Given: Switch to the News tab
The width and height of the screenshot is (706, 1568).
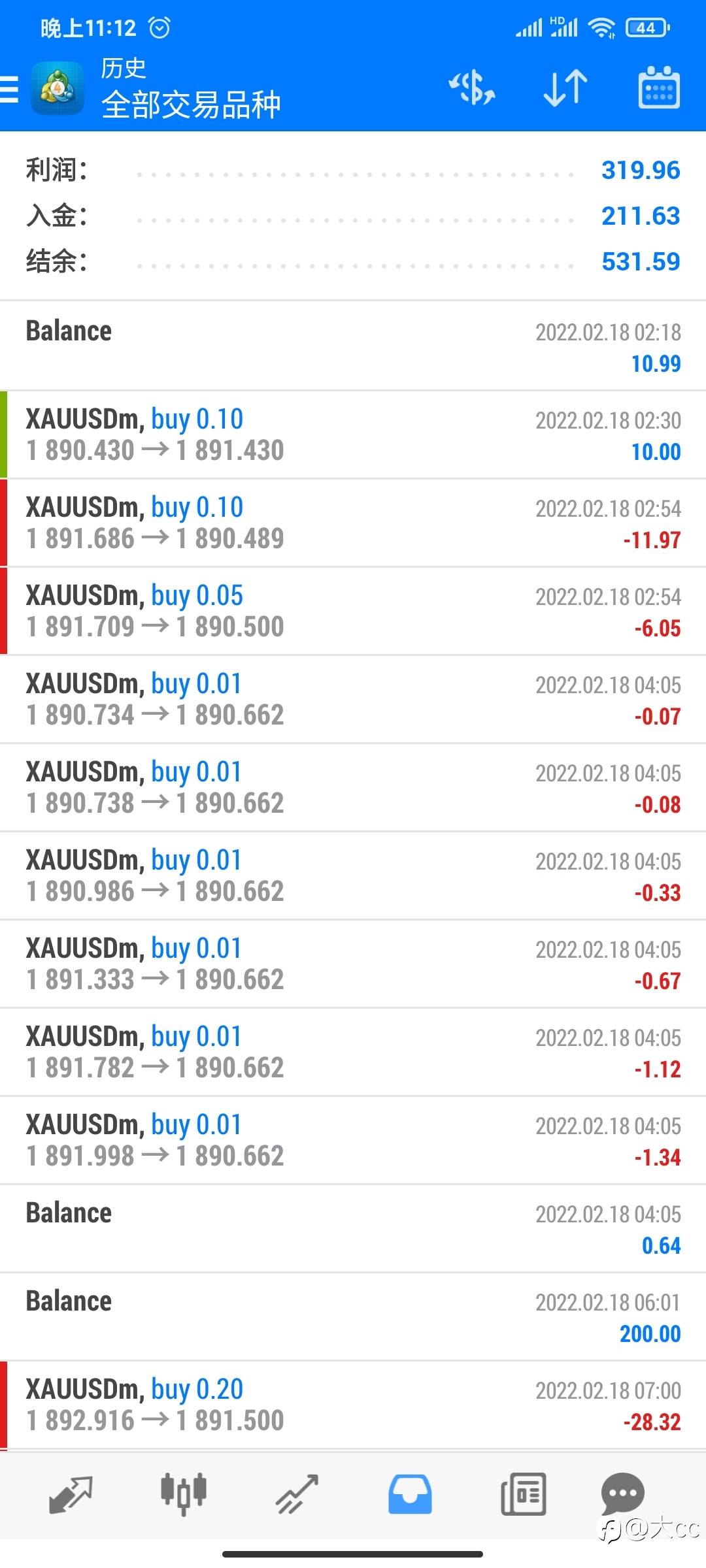Looking at the screenshot, I should (523, 1495).
